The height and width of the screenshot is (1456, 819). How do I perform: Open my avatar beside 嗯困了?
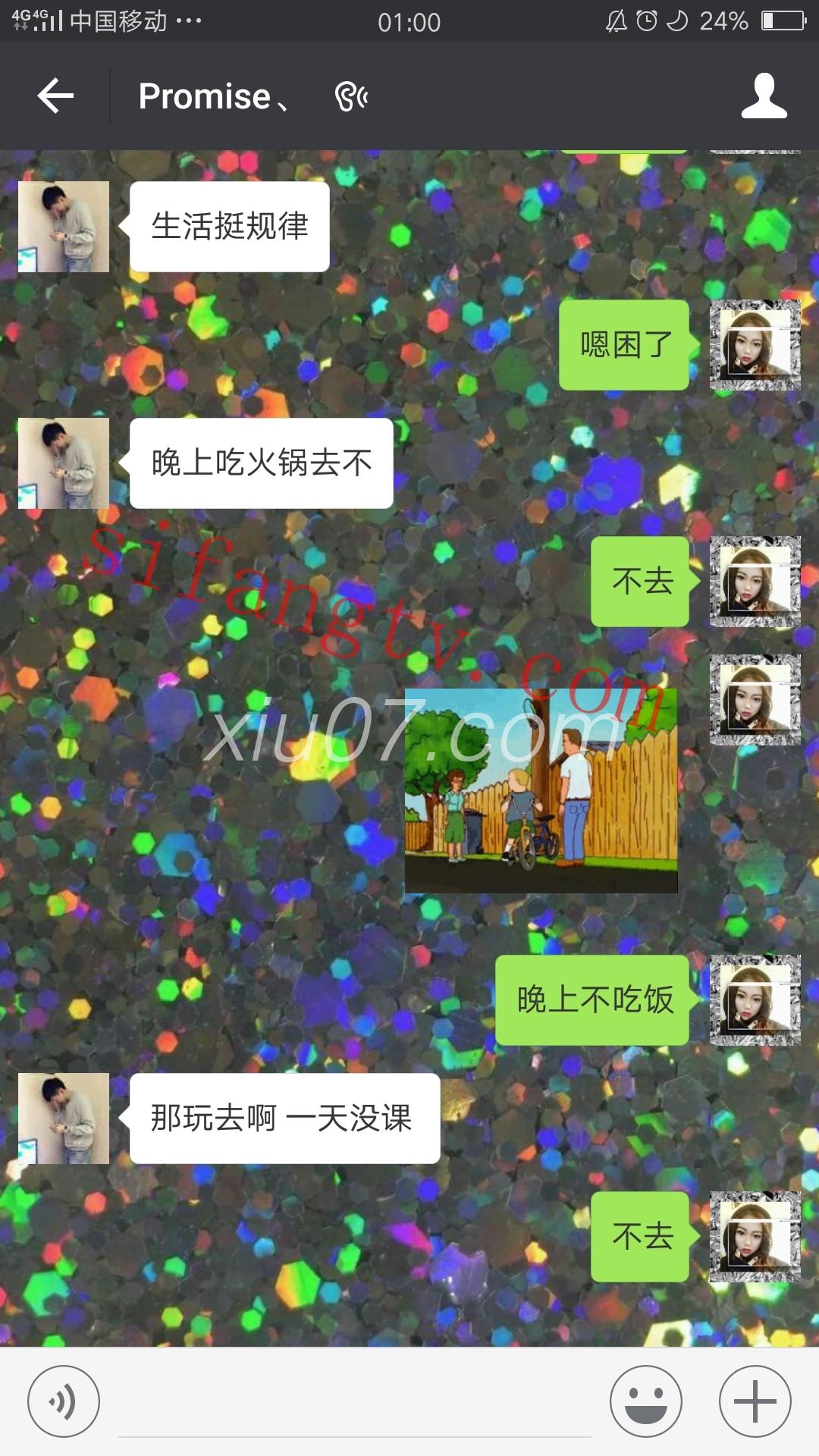coord(755,345)
